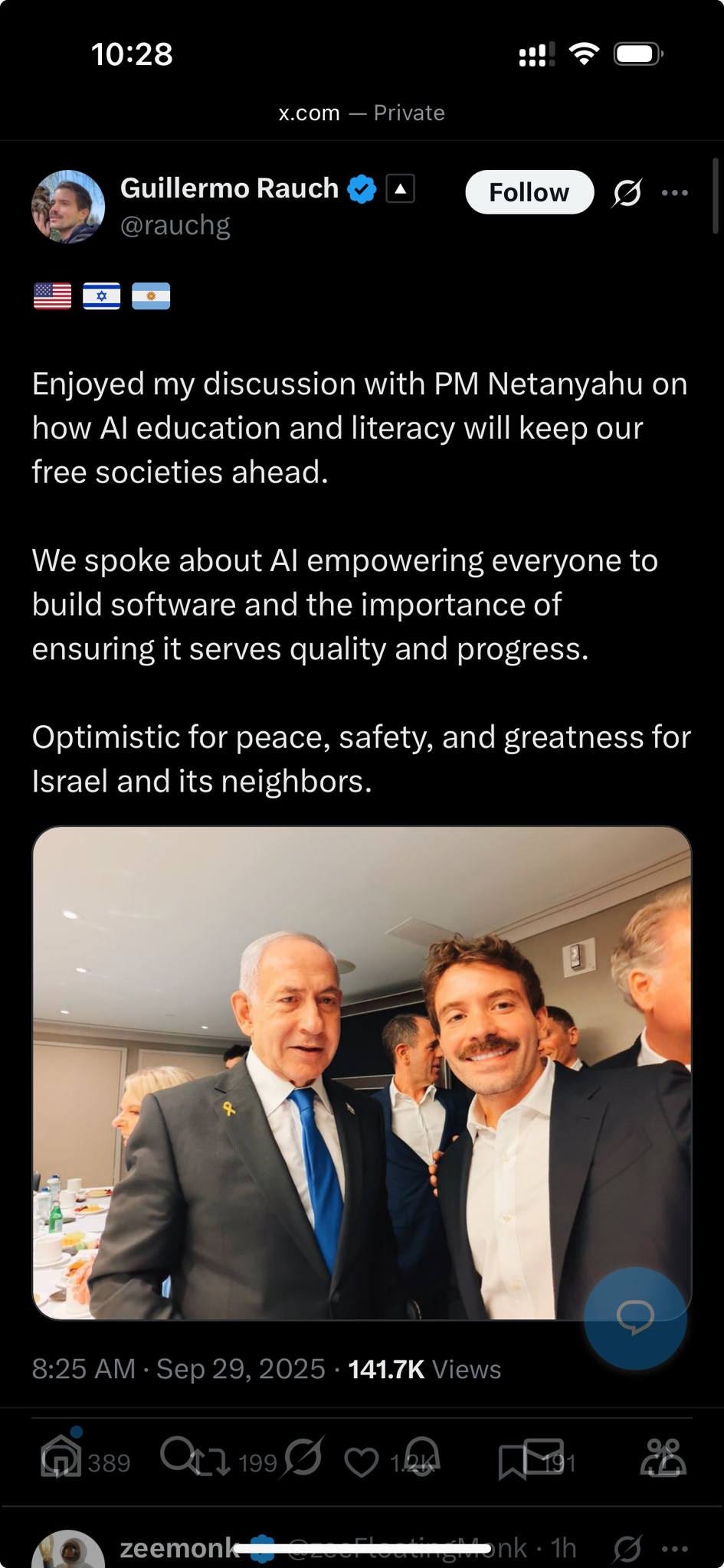Open the search magnifier tab
724x1568 pixels.
click(x=178, y=1454)
